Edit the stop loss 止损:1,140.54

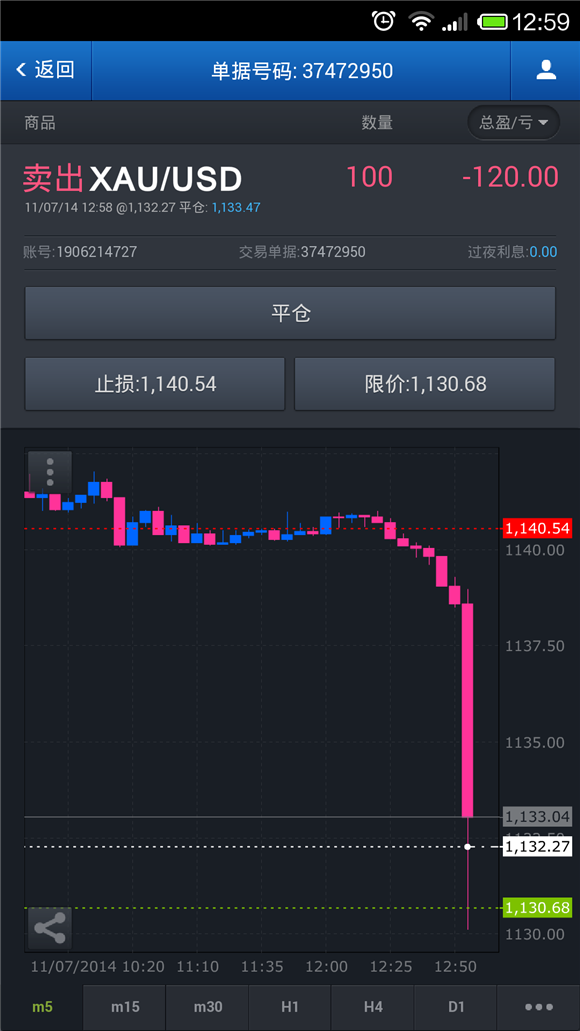coord(155,384)
